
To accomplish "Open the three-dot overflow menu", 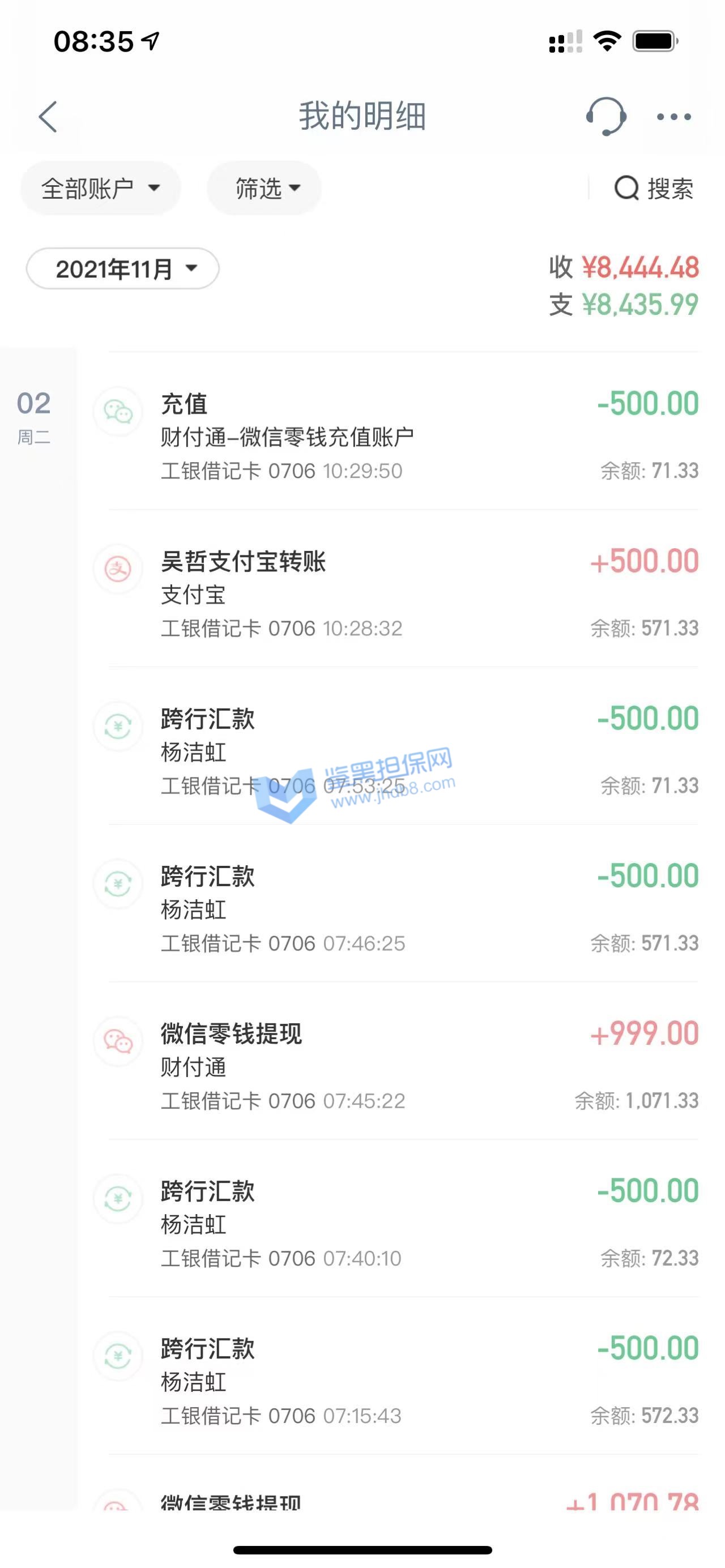I will coord(673,116).
